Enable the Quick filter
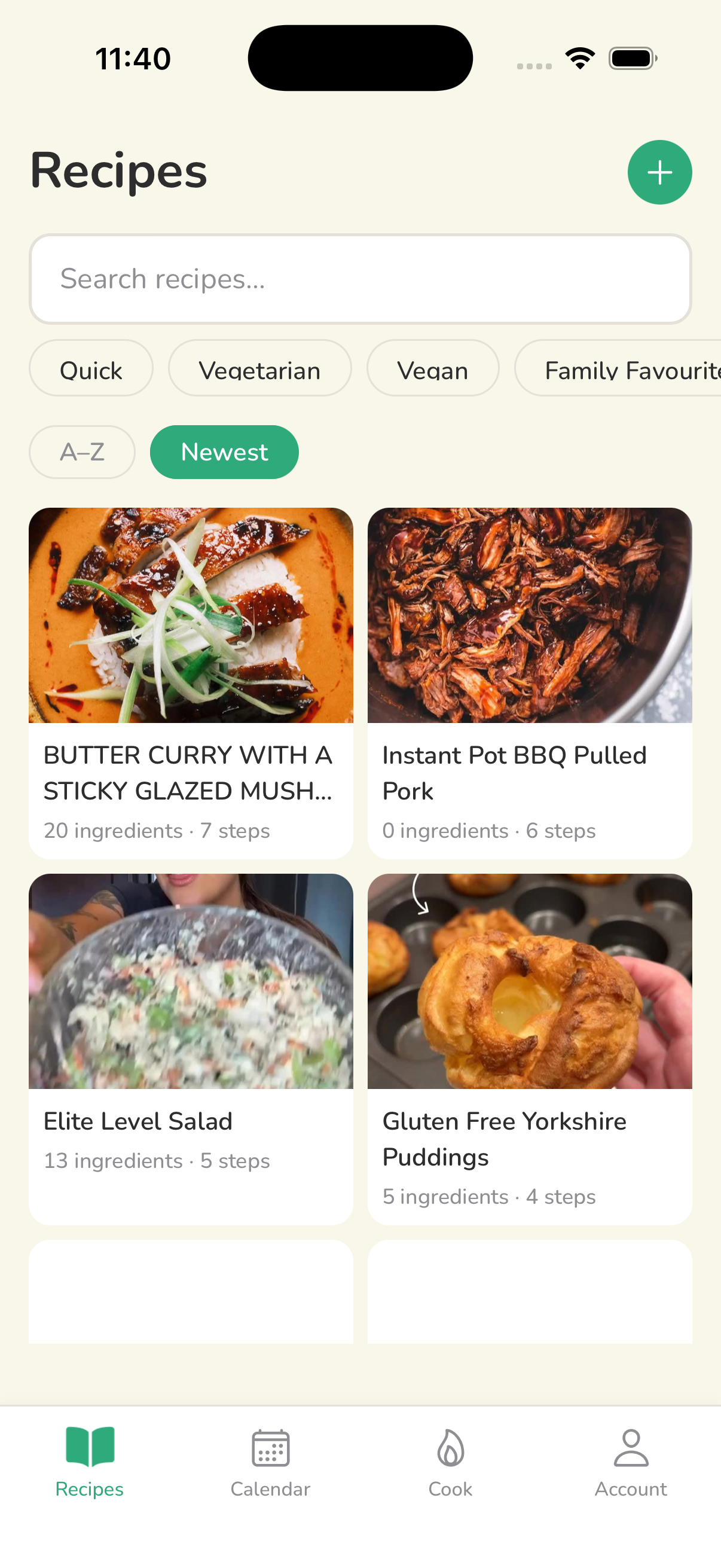Screen dimensions: 721x1568 (90, 368)
